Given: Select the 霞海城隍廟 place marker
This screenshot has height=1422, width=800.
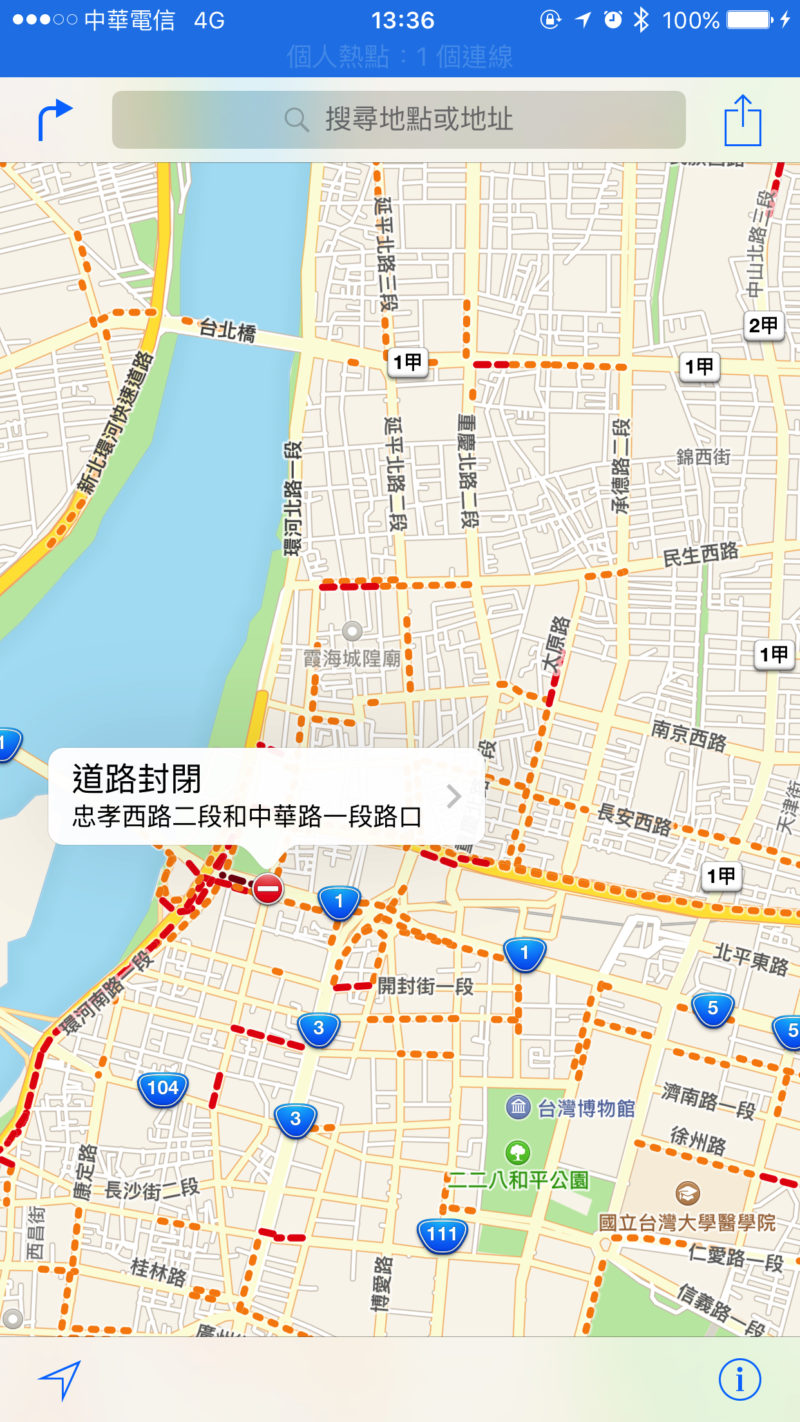Looking at the screenshot, I should coord(352,631).
